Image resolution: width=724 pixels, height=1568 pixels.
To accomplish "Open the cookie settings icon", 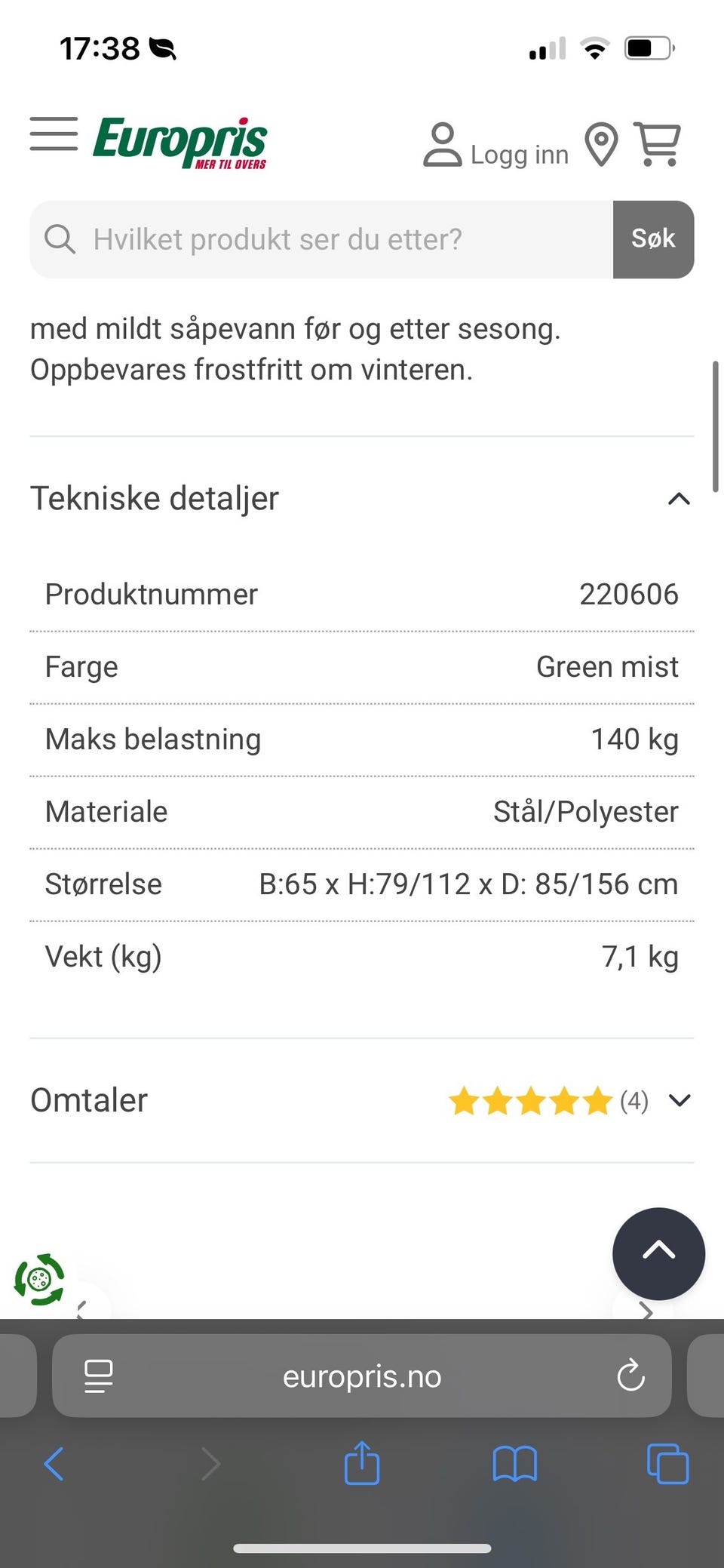I will click(39, 1279).
